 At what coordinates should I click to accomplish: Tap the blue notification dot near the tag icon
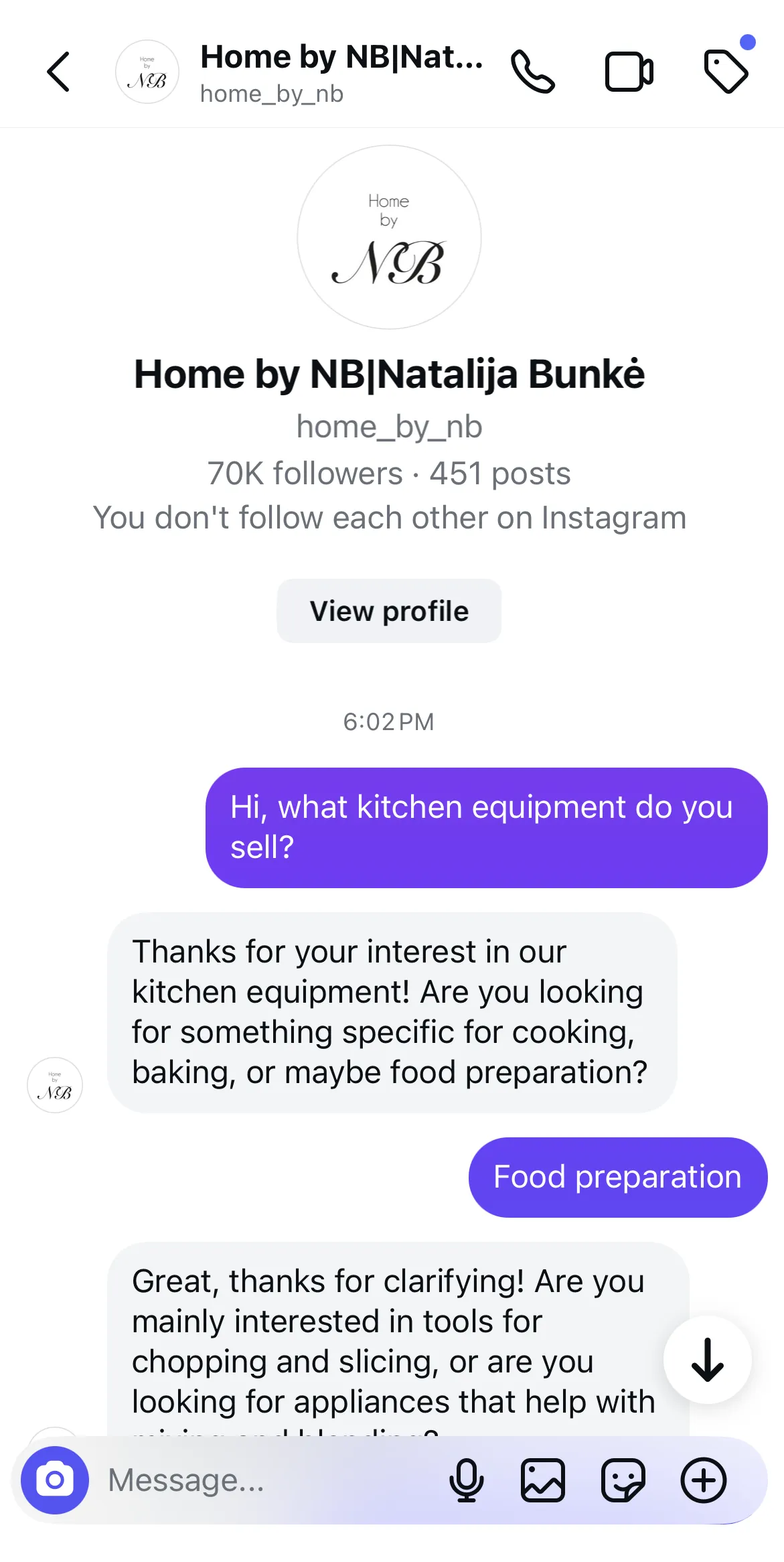click(748, 42)
